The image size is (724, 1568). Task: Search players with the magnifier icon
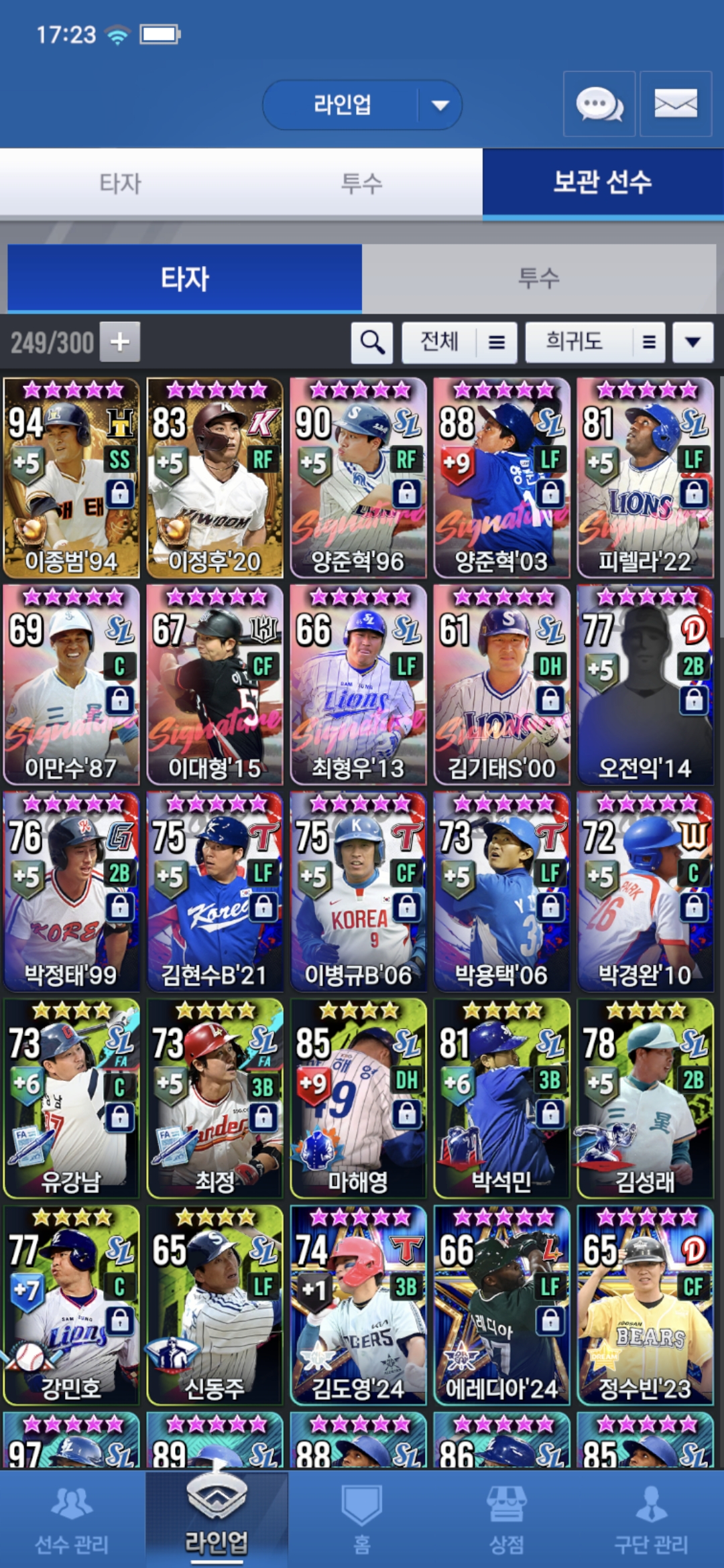pyautogui.click(x=372, y=342)
